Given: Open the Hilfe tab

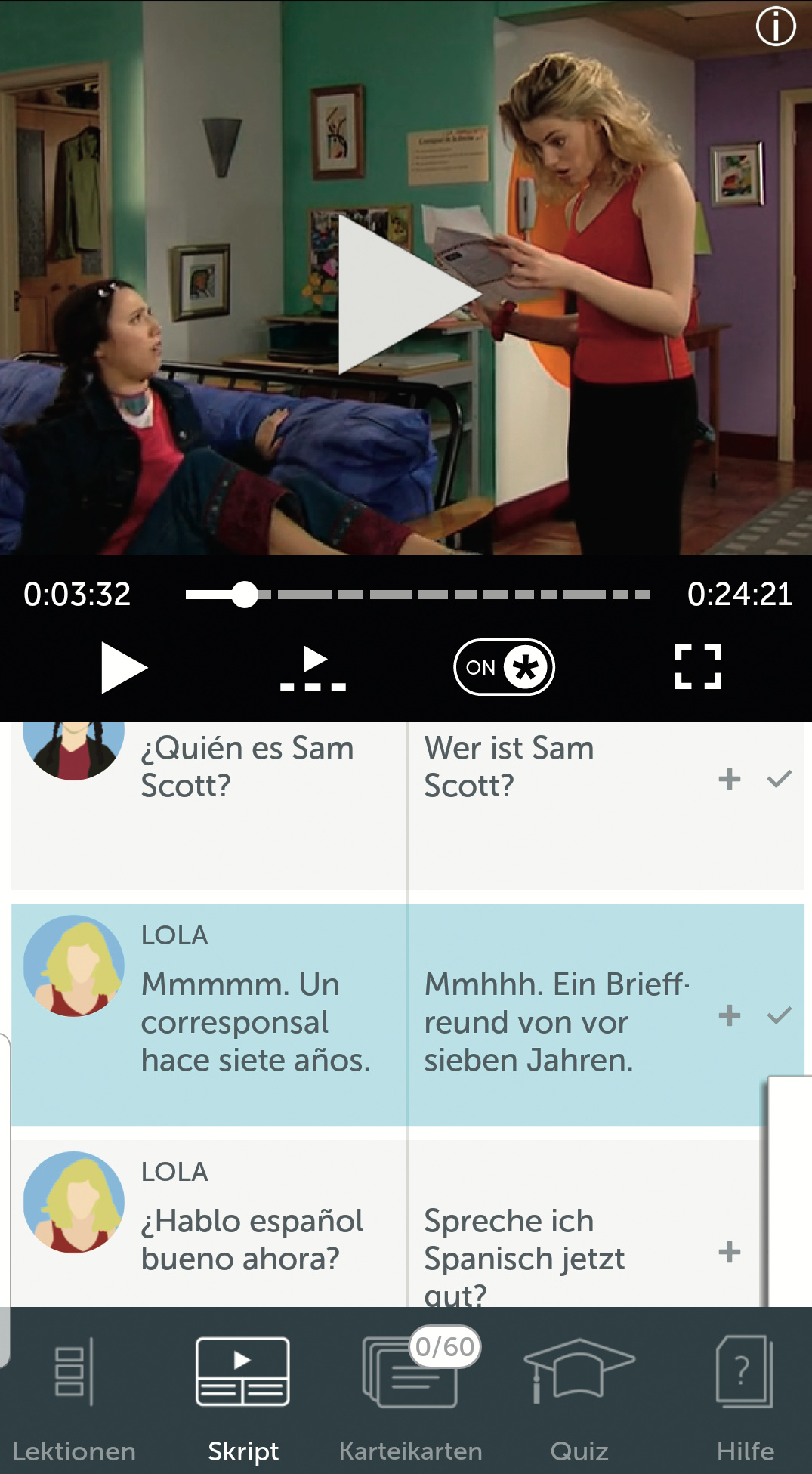Looking at the screenshot, I should click(745, 1398).
